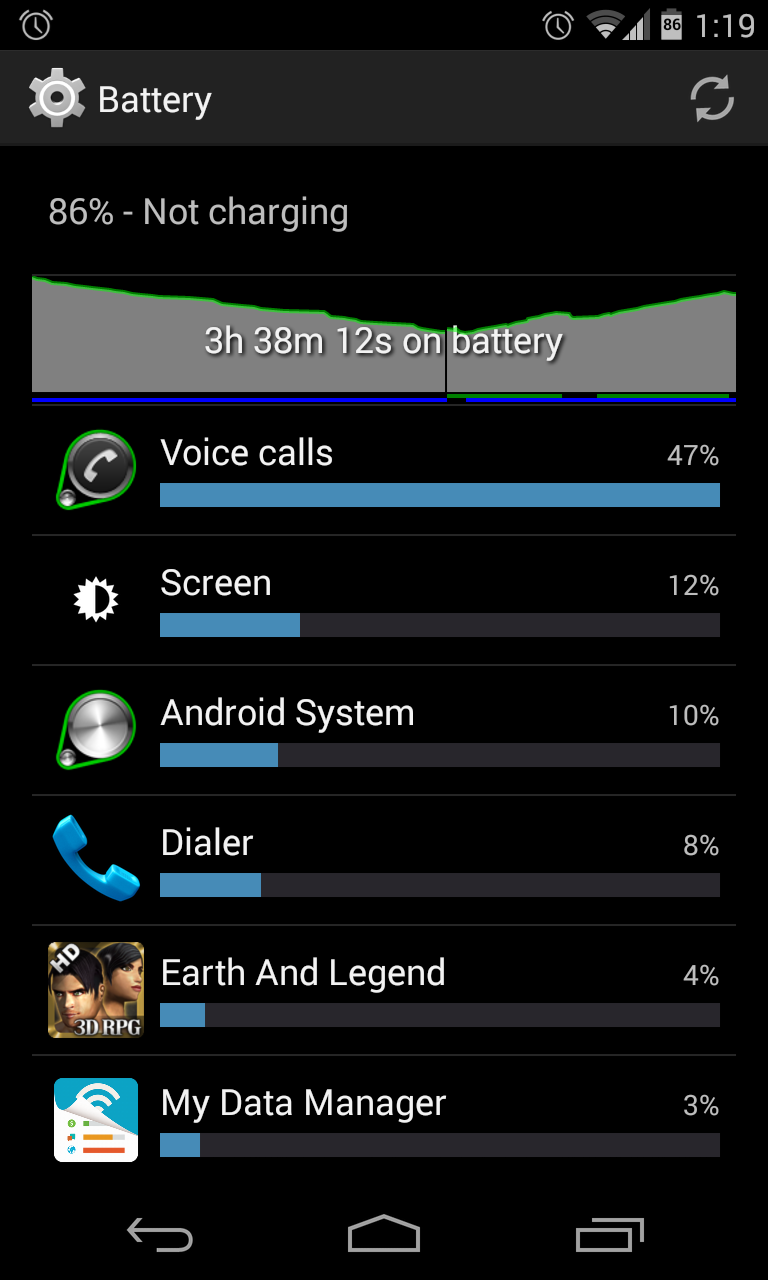Select the Android System entry
Screen dimensions: 768x1280
coord(384,730)
